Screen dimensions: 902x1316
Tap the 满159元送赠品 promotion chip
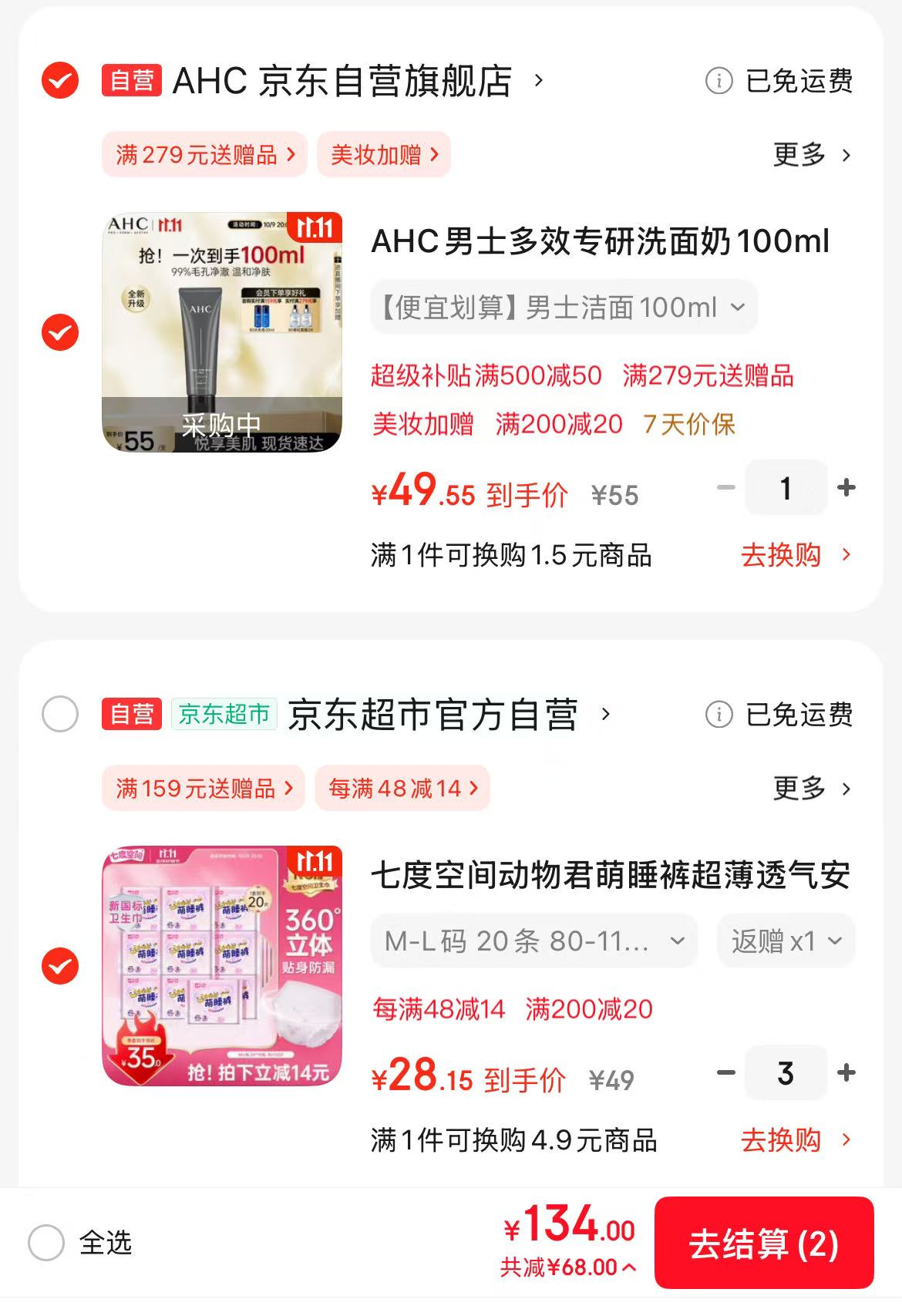point(204,789)
